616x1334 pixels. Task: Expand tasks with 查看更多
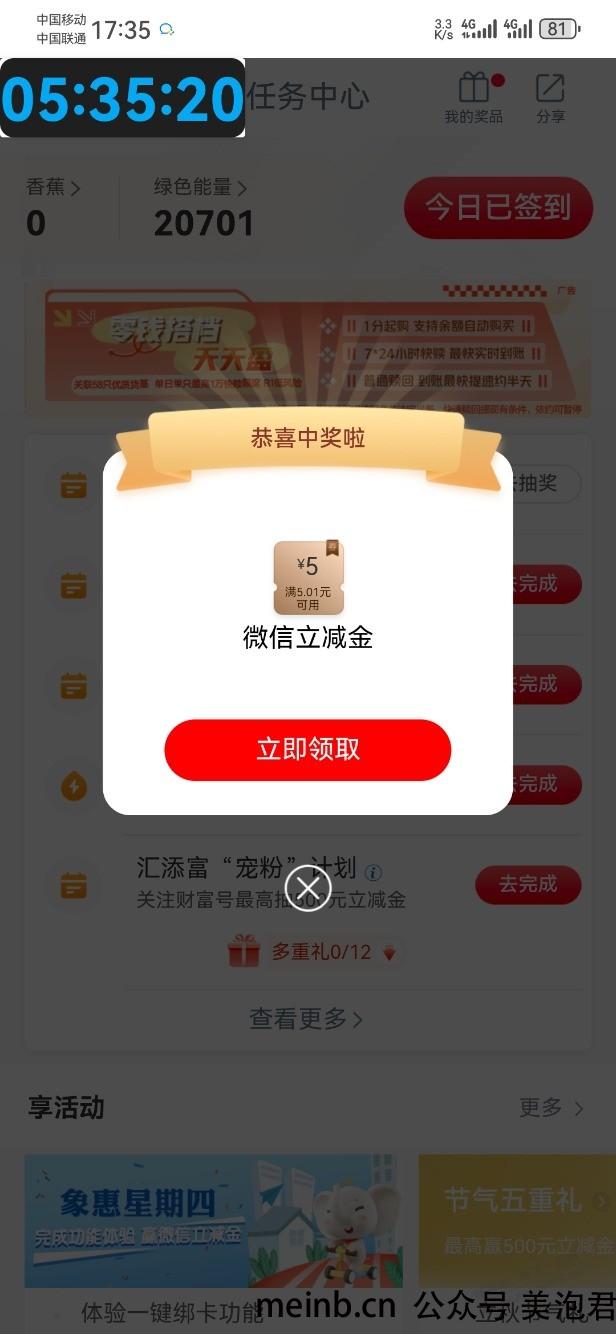point(306,1019)
